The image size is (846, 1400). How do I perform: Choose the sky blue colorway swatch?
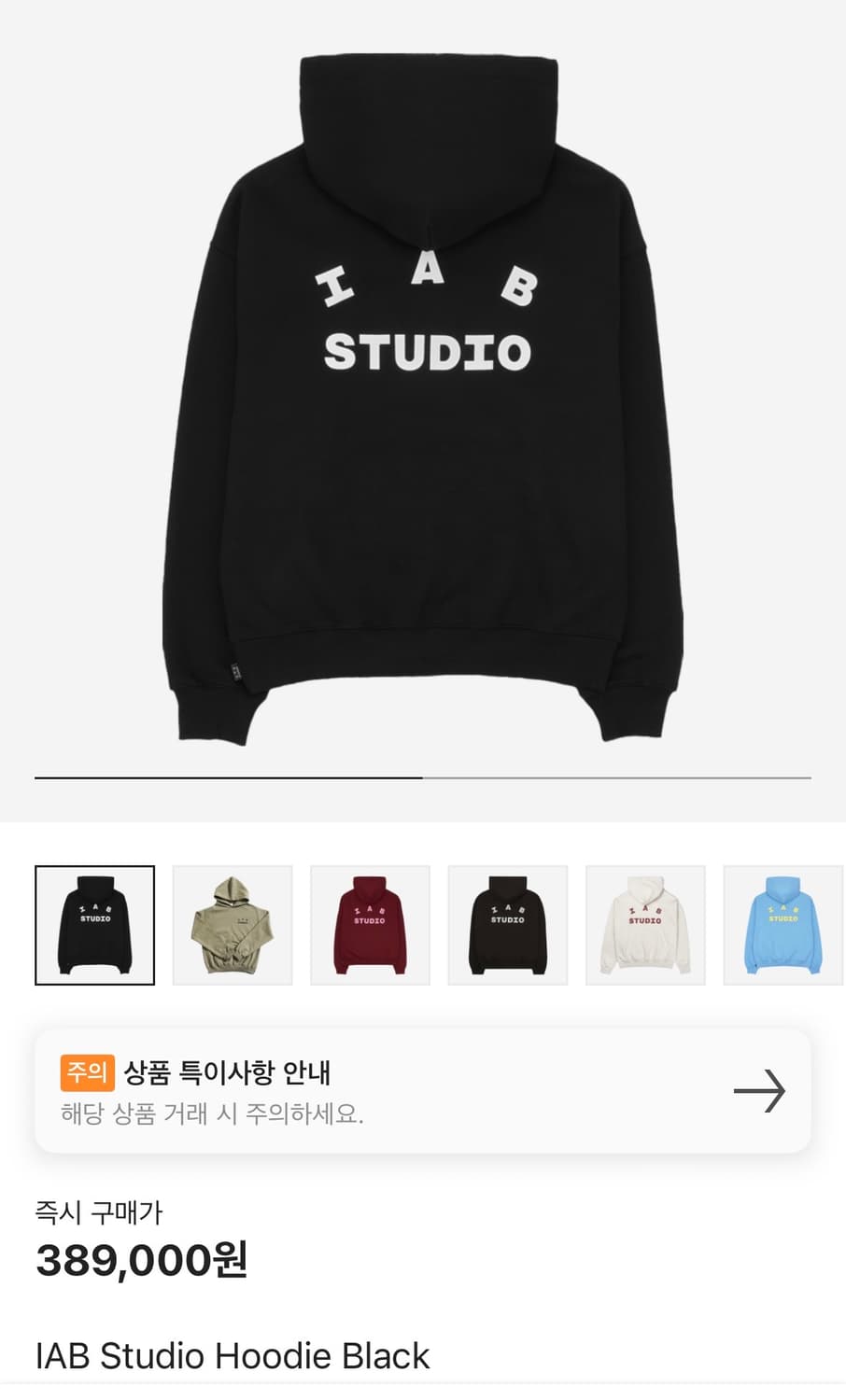pos(784,925)
